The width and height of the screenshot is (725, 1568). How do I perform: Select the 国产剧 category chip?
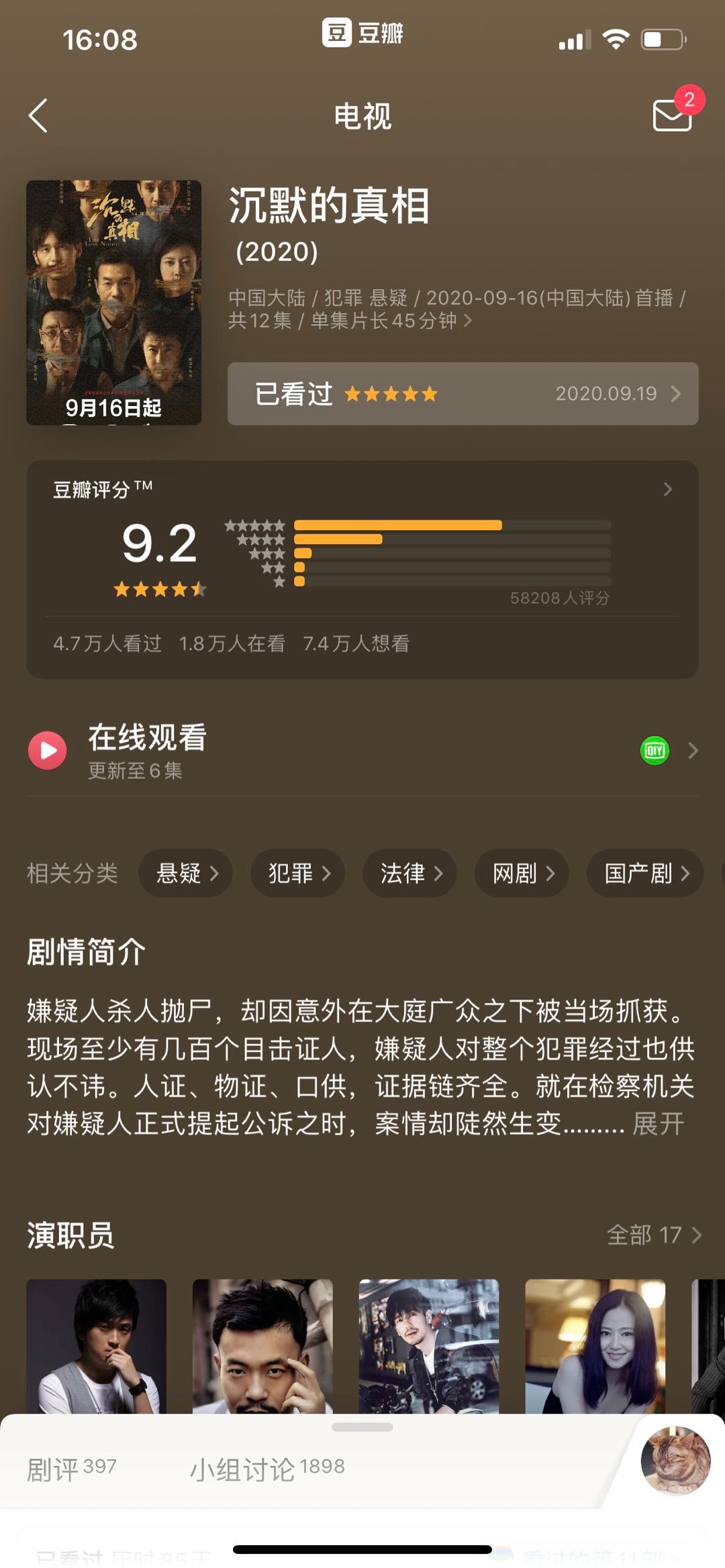pyautogui.click(x=645, y=873)
